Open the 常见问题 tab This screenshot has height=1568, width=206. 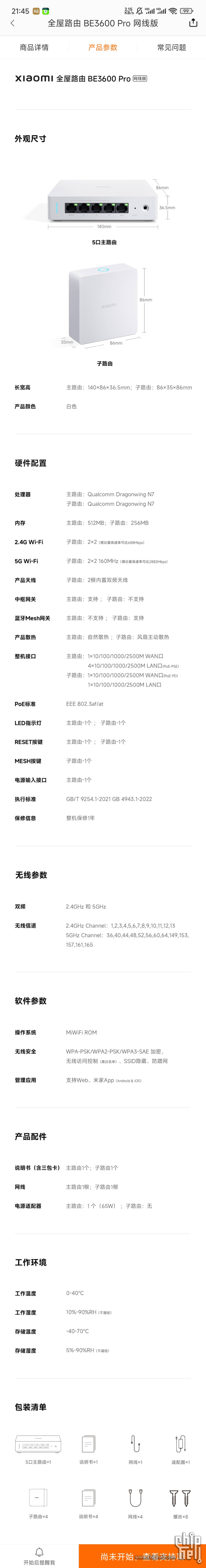(171, 47)
